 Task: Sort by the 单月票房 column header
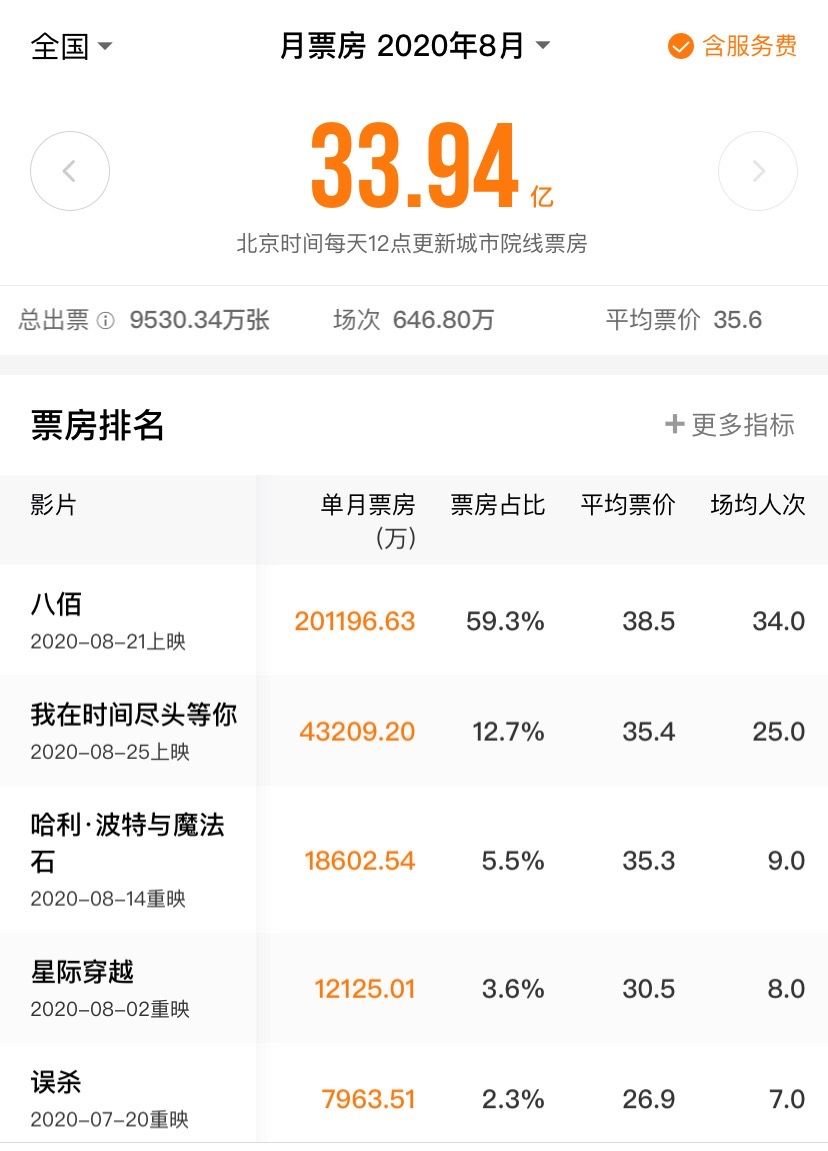tap(367, 505)
